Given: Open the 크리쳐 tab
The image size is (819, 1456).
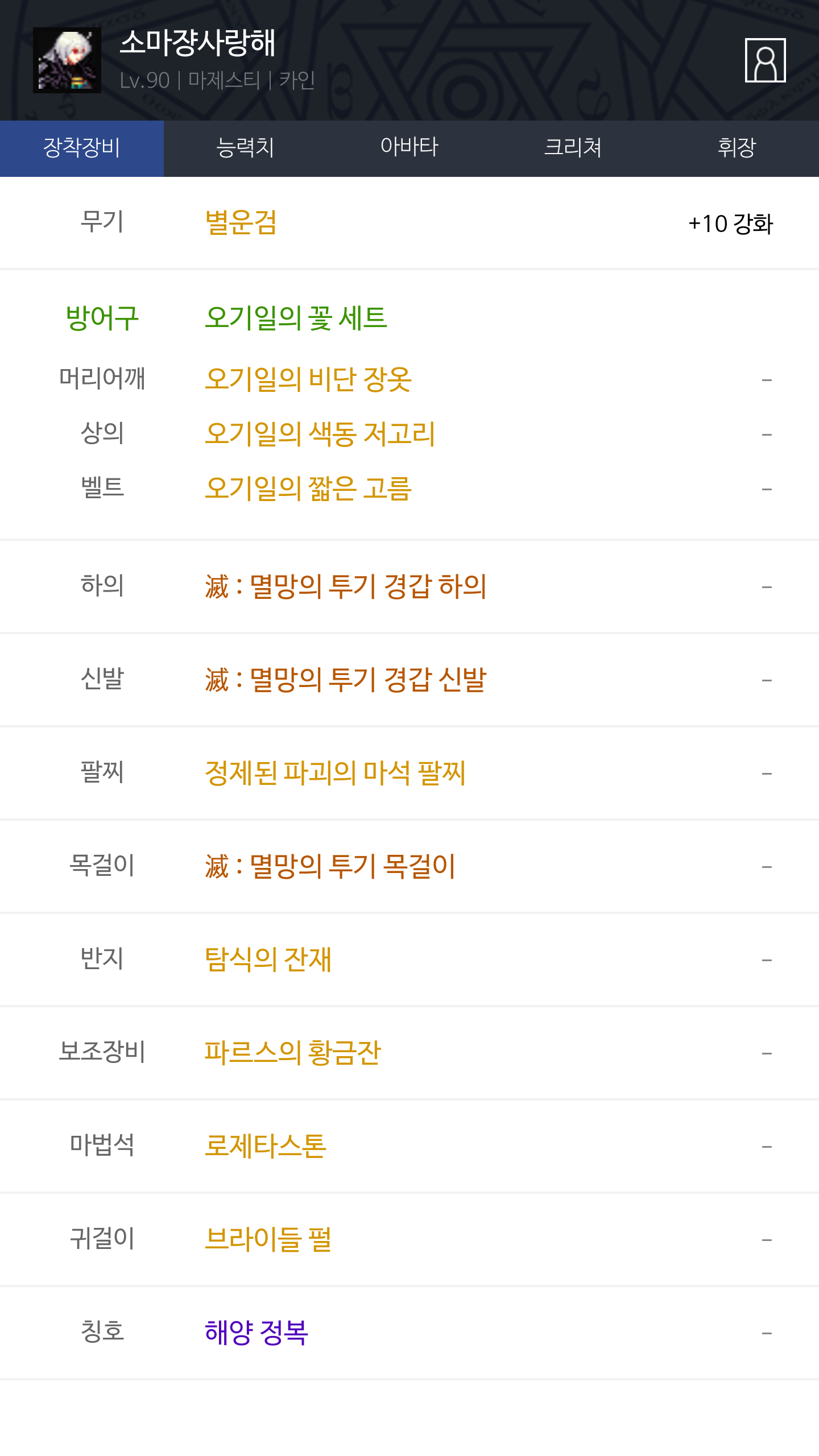Looking at the screenshot, I should [573, 148].
